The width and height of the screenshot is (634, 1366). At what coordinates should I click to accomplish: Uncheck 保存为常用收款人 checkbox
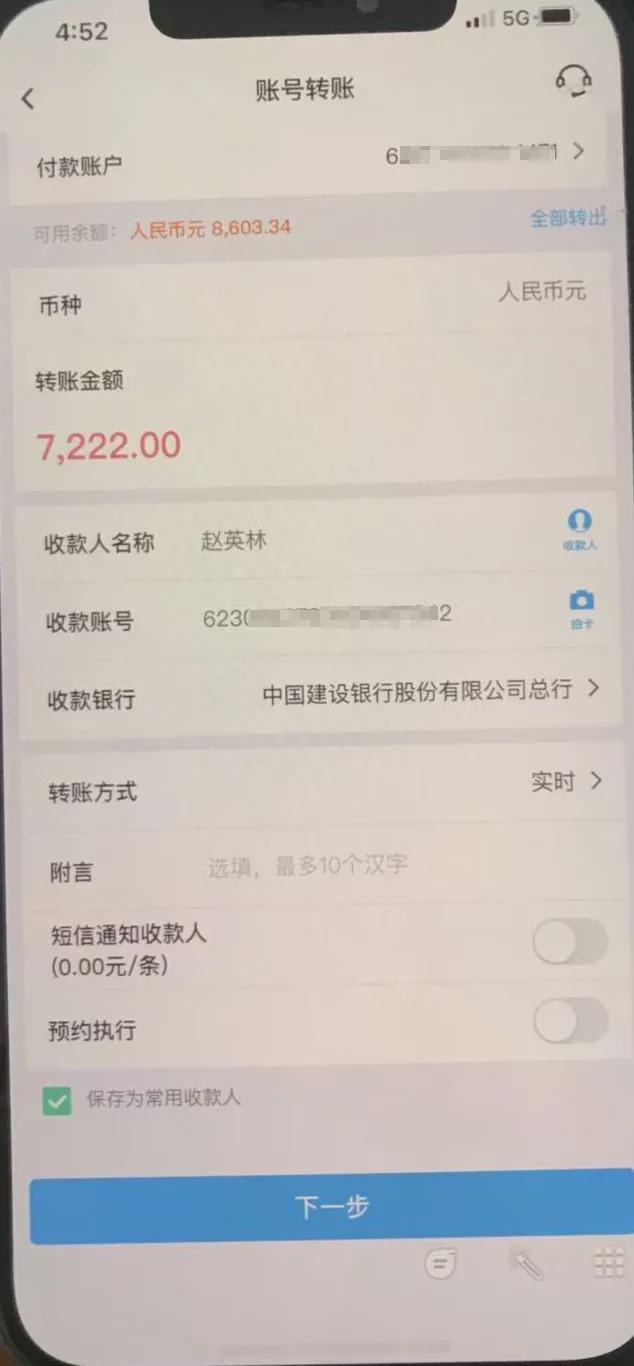coord(57,1102)
